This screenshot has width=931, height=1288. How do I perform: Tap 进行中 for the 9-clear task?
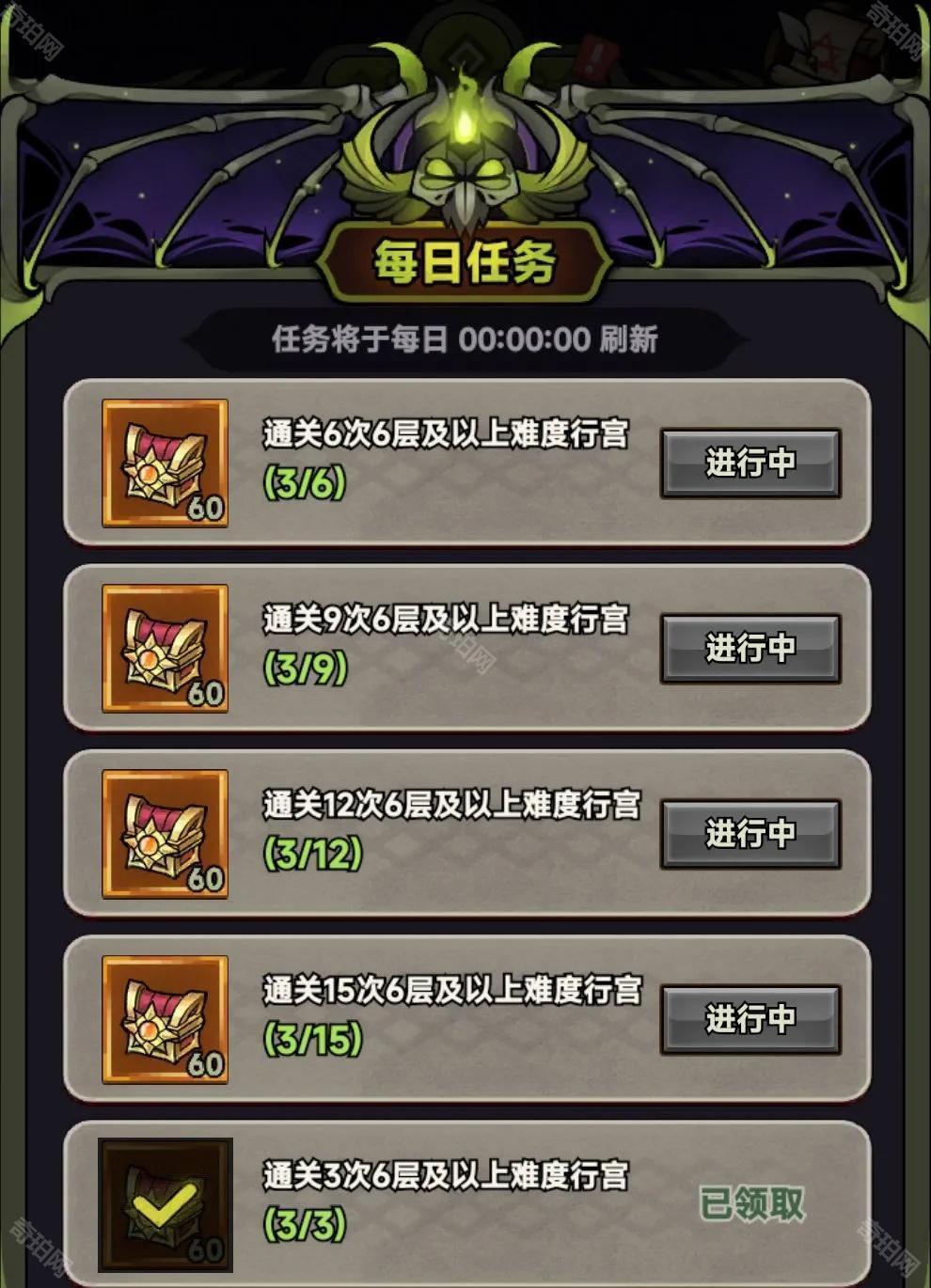tap(750, 648)
